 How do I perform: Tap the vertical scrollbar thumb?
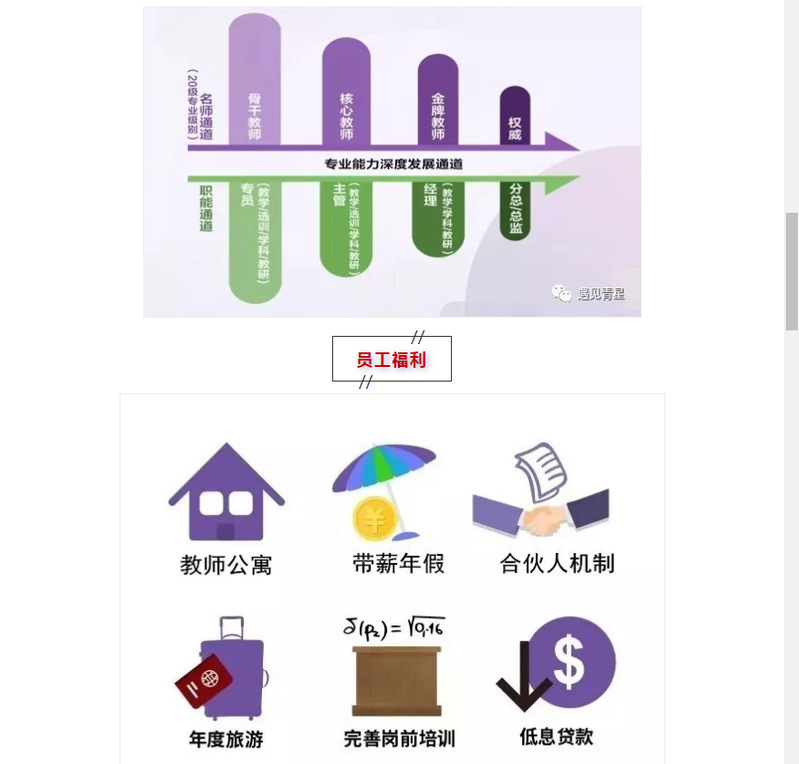click(791, 270)
